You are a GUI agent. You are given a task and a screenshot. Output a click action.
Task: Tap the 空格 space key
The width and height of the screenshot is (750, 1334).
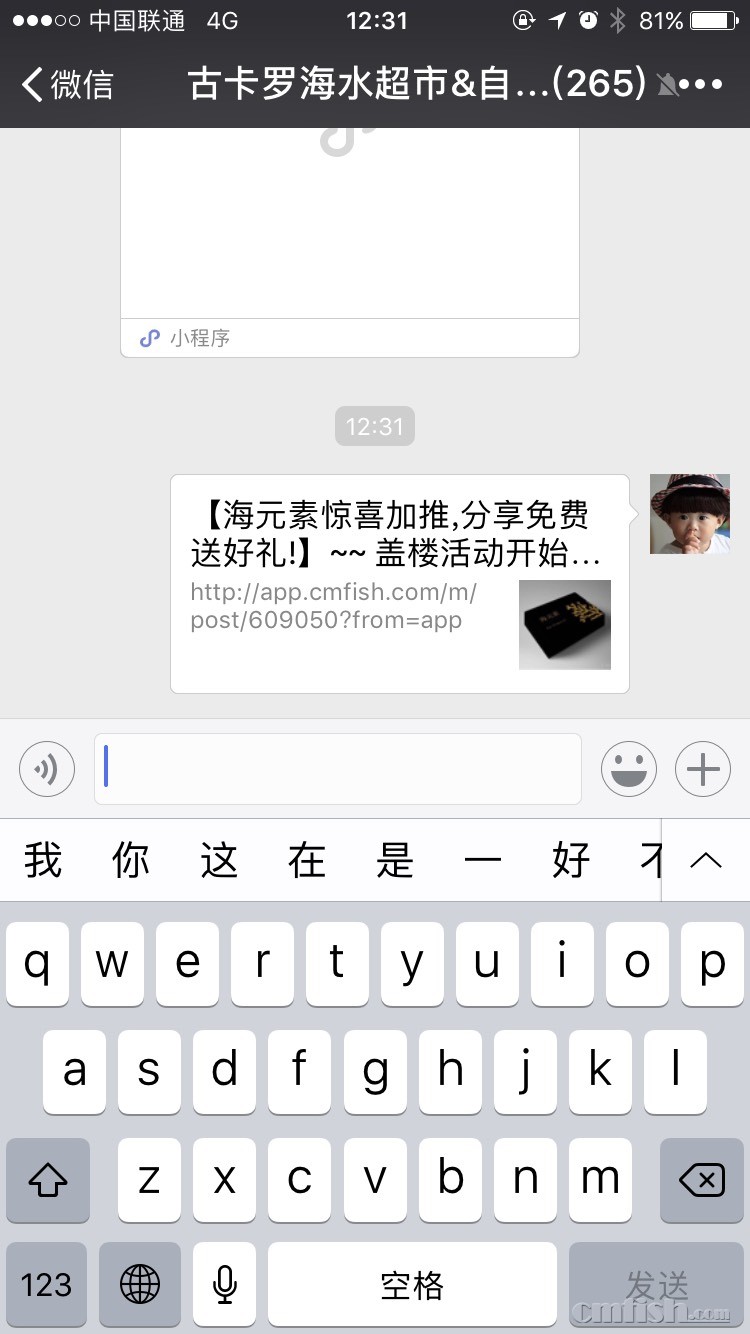click(x=412, y=1285)
